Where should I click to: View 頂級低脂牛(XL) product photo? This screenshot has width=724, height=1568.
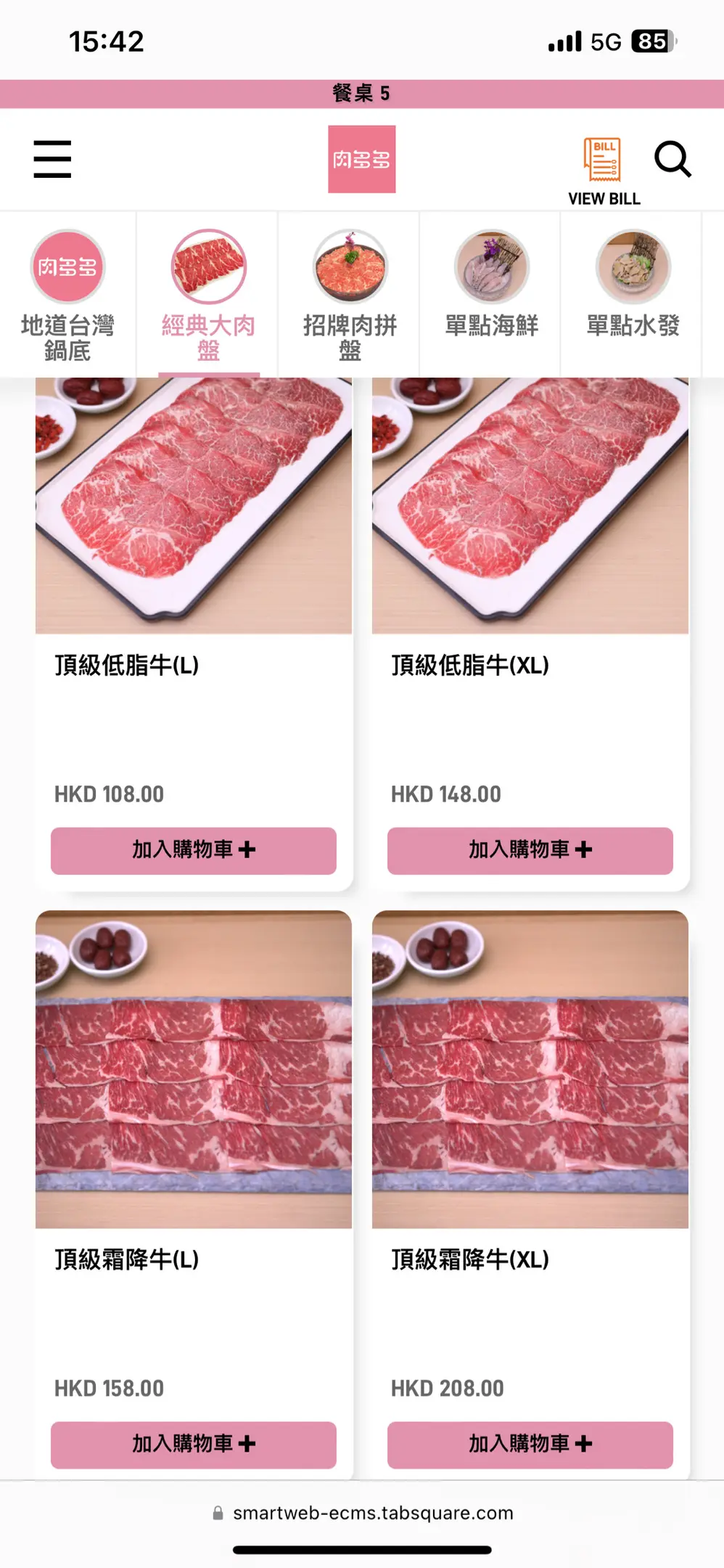pyautogui.click(x=530, y=506)
